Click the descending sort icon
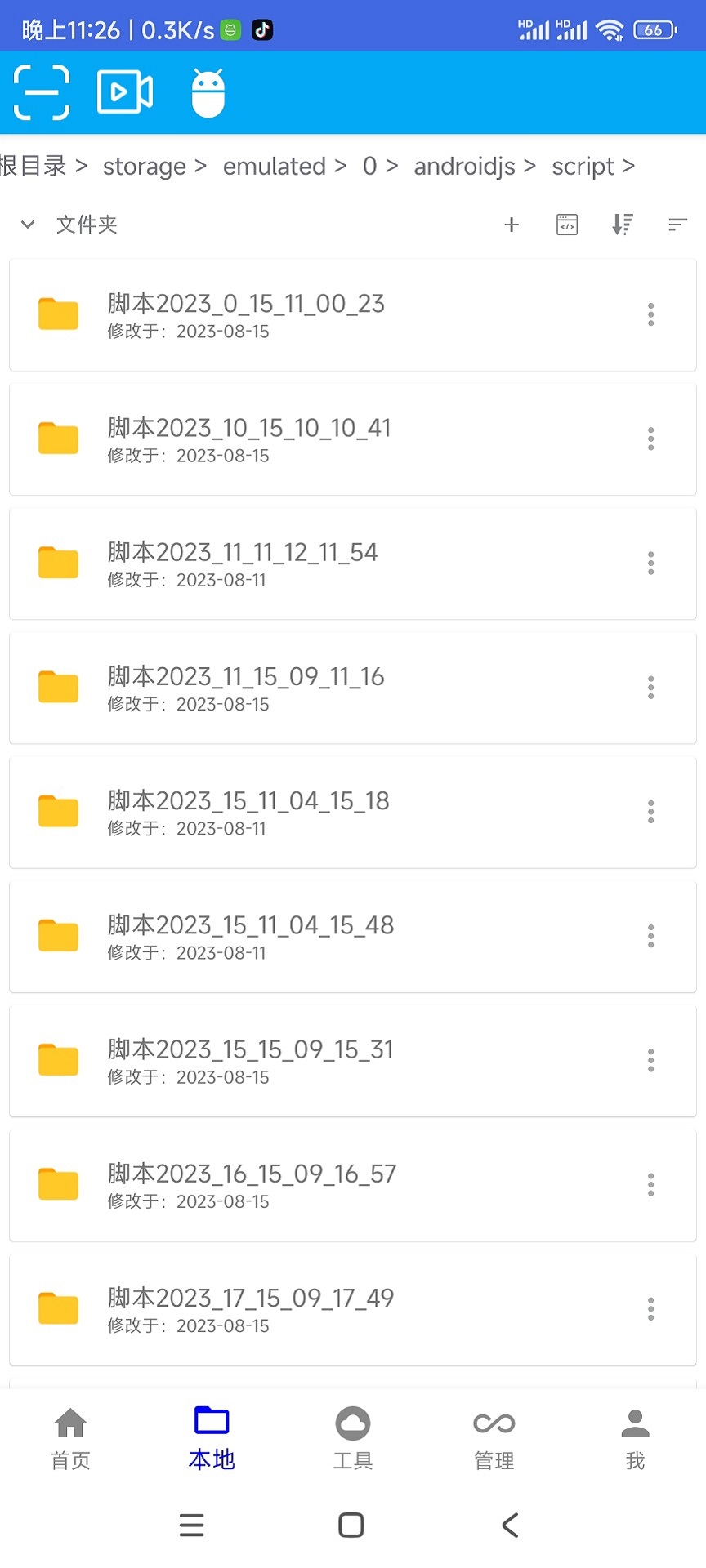Image resolution: width=706 pixels, height=1568 pixels. (622, 225)
